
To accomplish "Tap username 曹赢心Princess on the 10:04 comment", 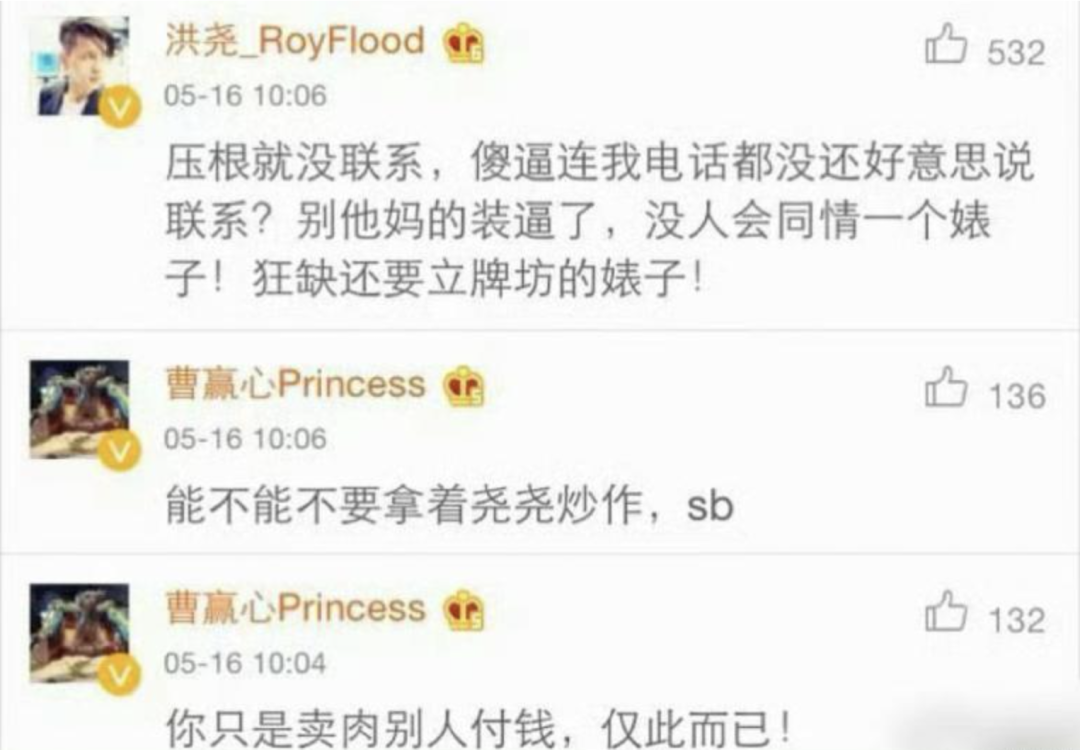I will (x=295, y=609).
